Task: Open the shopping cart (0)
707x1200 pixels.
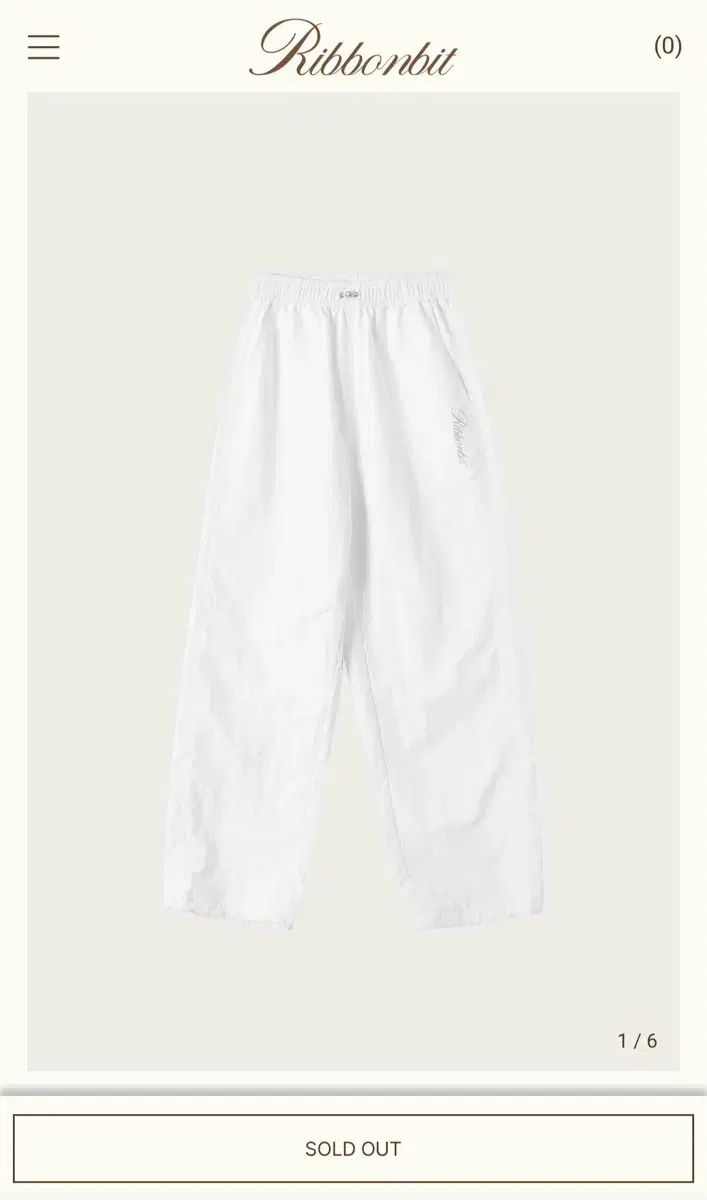Action: [667, 46]
